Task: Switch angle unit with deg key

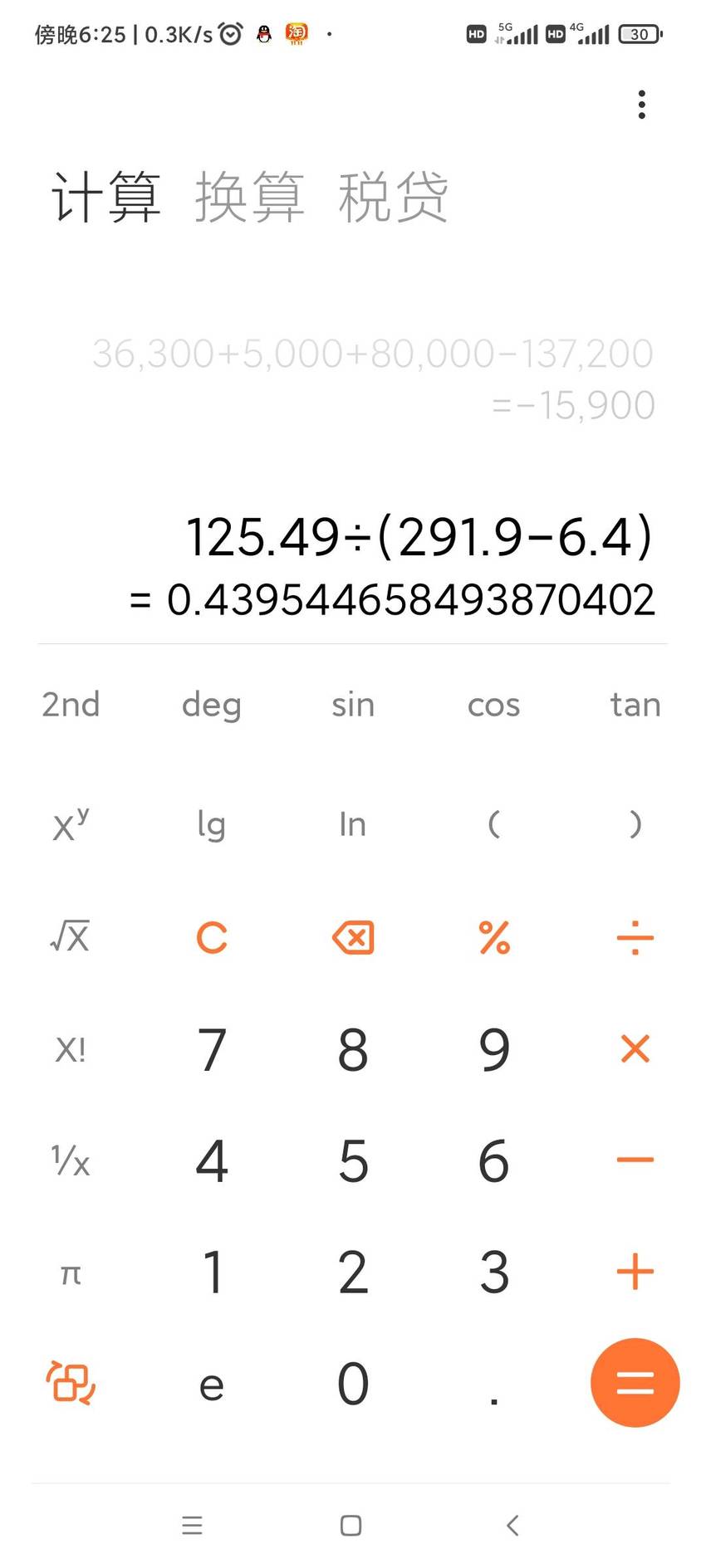Action: pos(212,706)
